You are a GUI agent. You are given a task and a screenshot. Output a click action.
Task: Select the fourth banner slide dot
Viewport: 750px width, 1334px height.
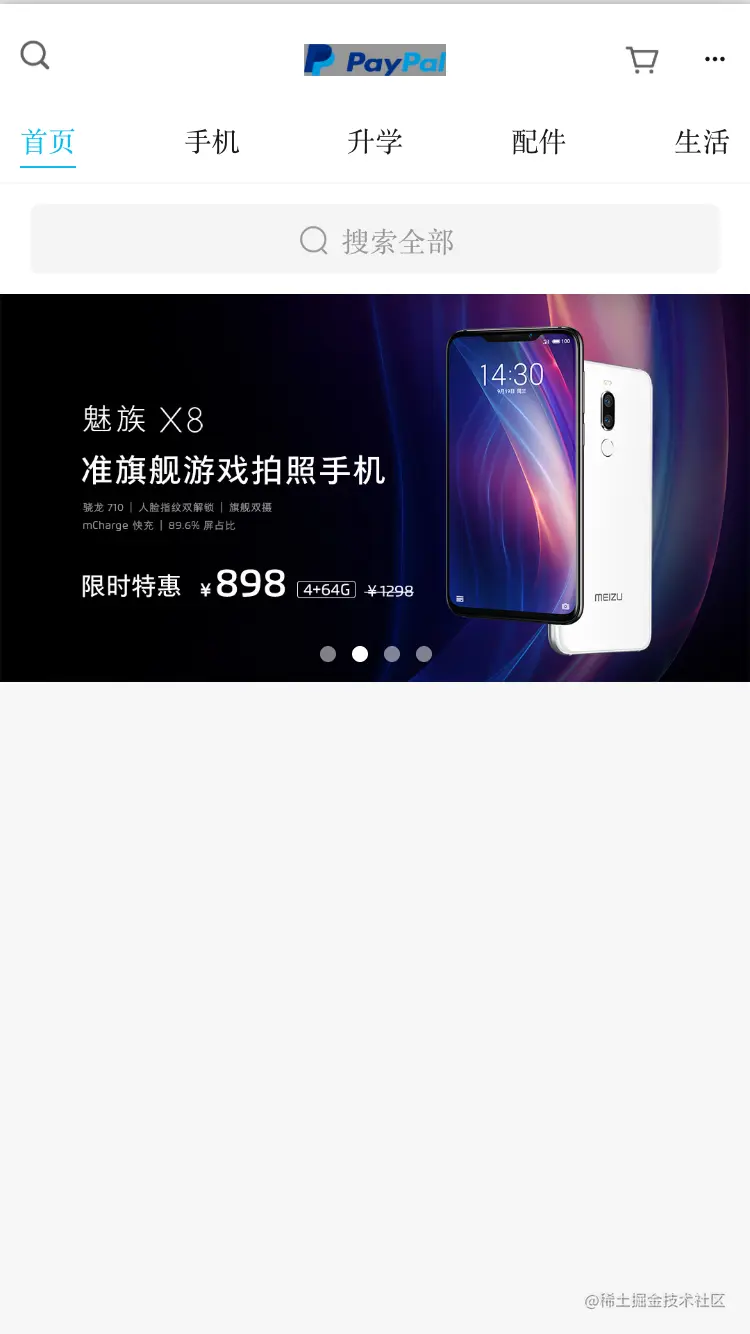pos(424,654)
